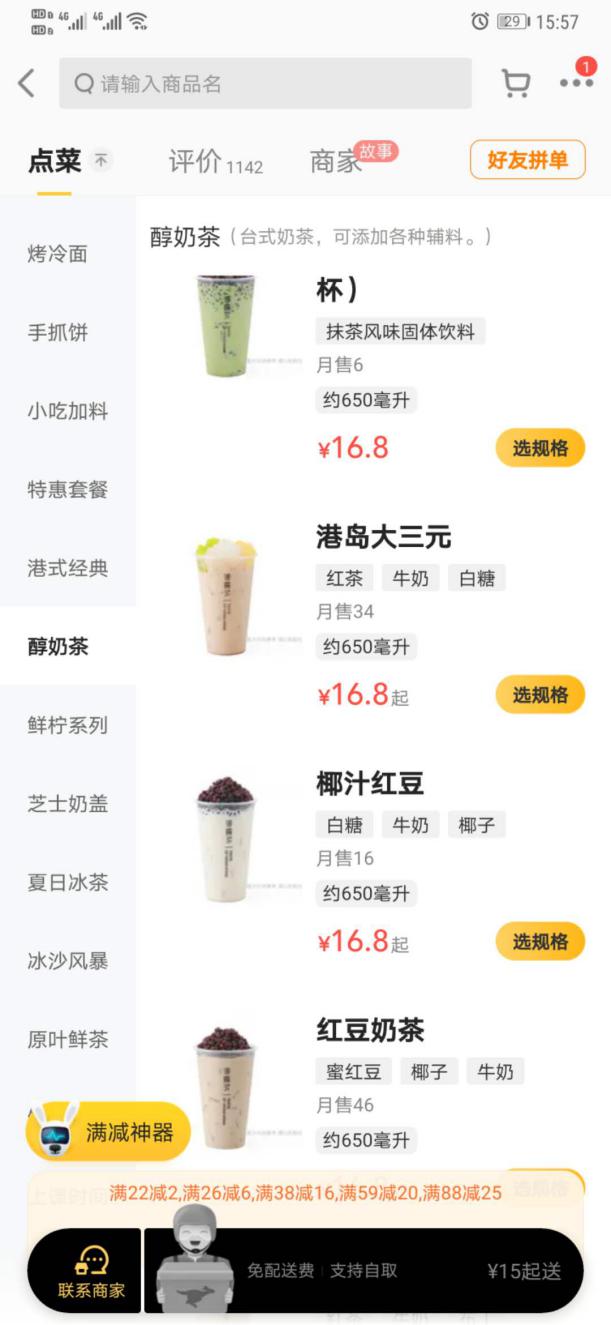The width and height of the screenshot is (611, 1325).
Task: Jump to the 鲜柠系列 category
Action: point(67,725)
